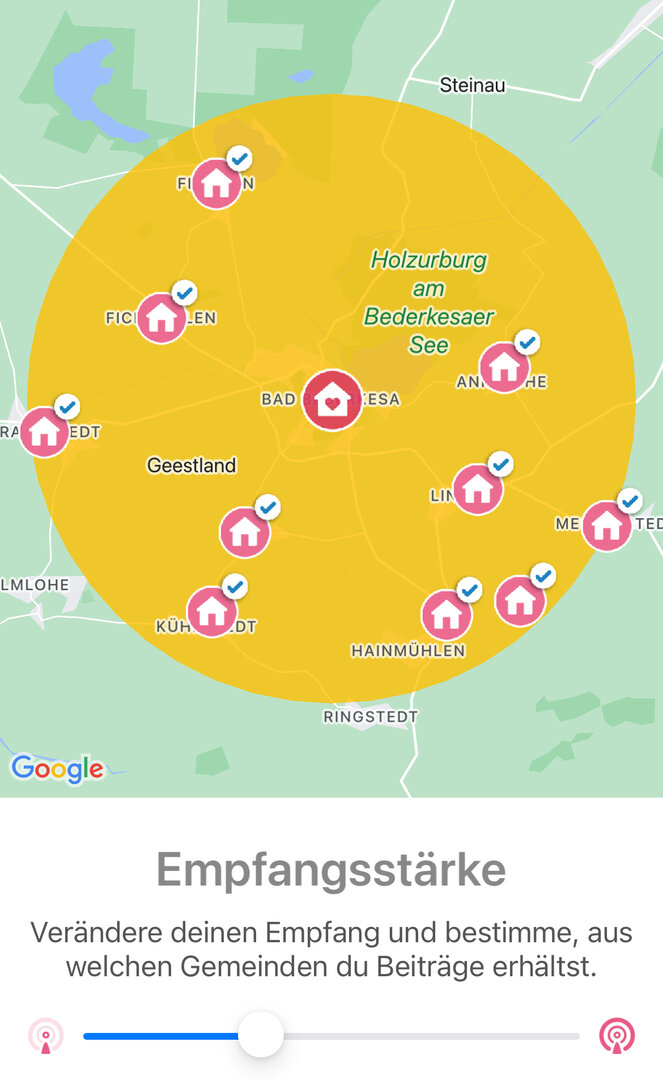This screenshot has width=663, height=1080.
Task: Select the topmost house marker at Flögeln
Action: click(x=217, y=183)
